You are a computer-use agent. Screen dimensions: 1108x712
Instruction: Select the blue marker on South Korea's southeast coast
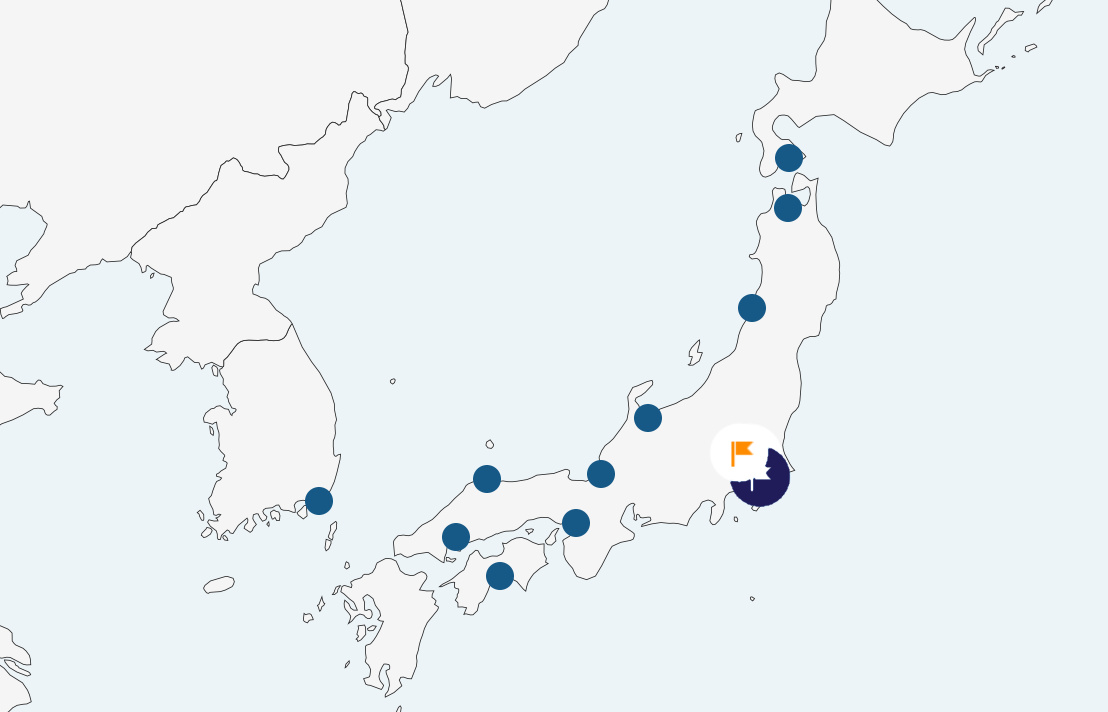click(319, 501)
